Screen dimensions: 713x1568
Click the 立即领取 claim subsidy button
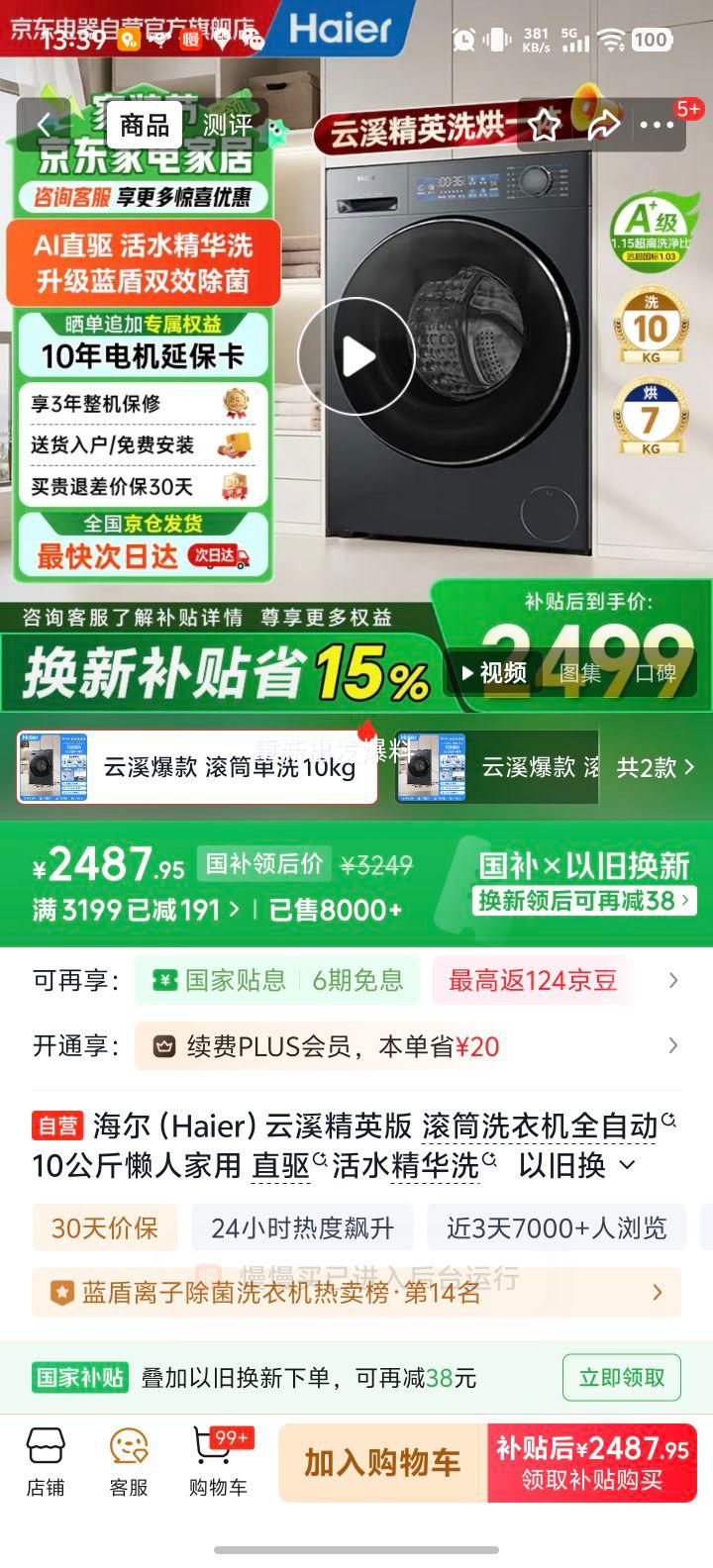pyautogui.click(x=622, y=1377)
